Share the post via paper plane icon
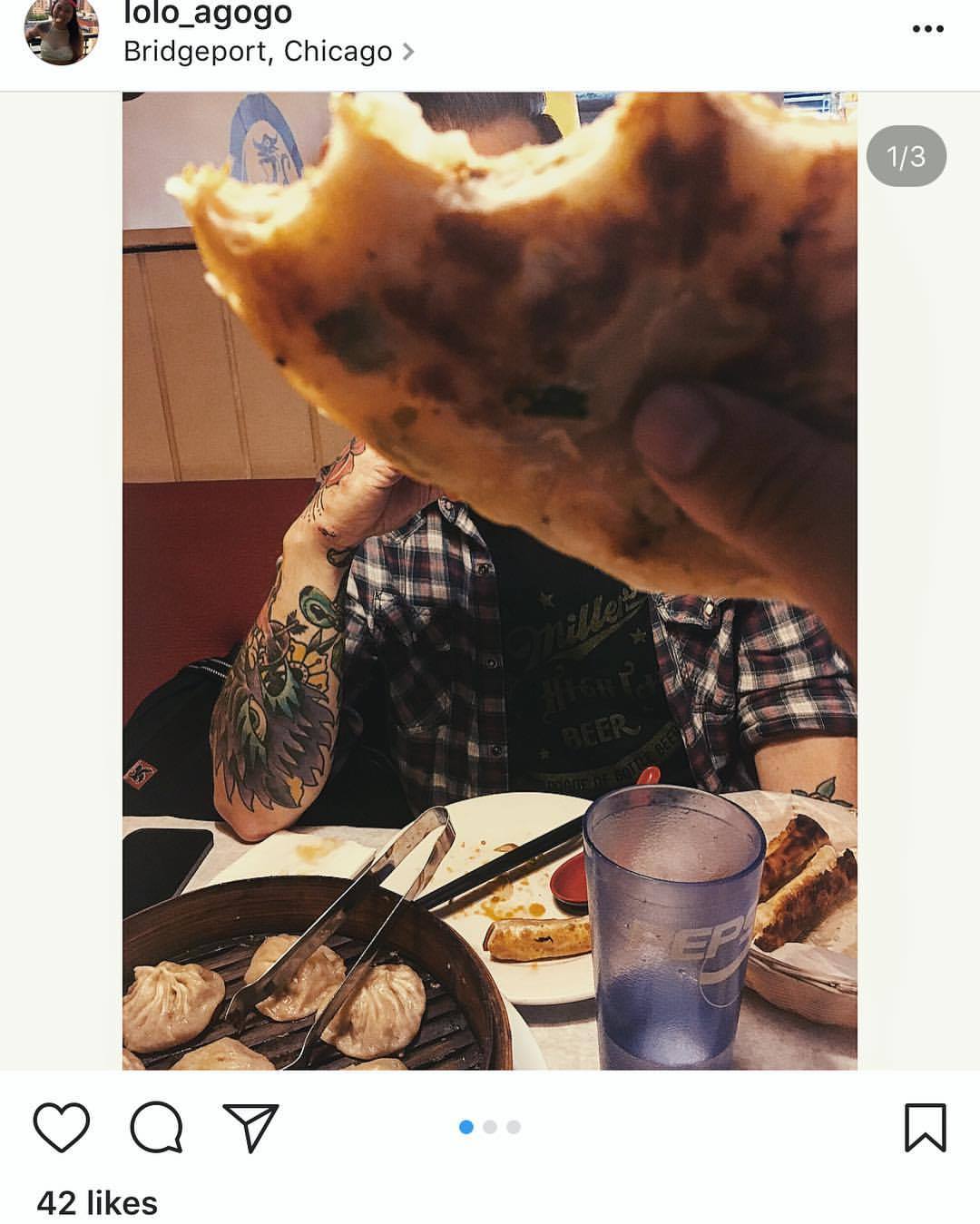 point(250,1128)
